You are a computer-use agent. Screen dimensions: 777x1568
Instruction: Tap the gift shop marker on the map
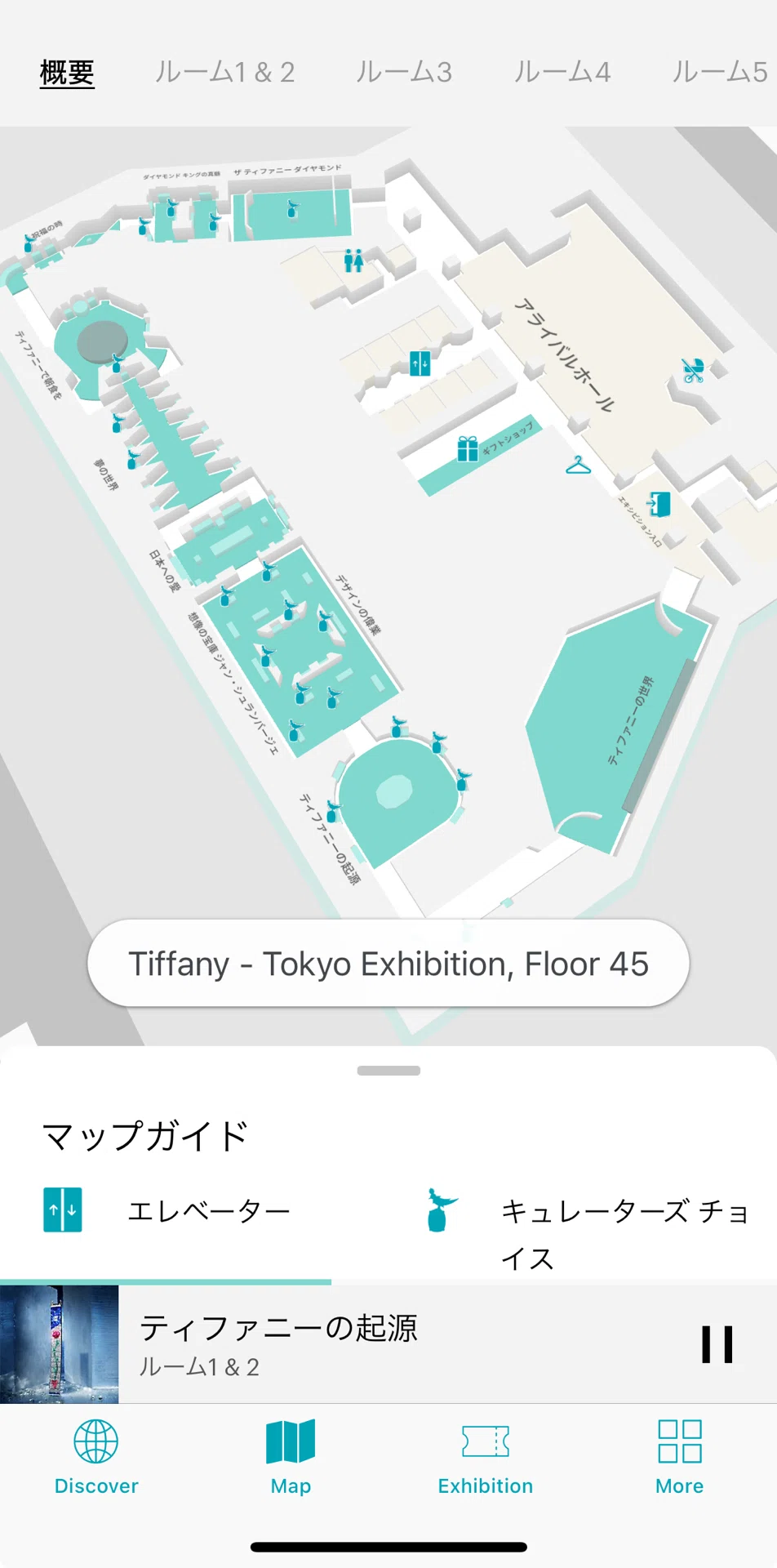coord(468,448)
